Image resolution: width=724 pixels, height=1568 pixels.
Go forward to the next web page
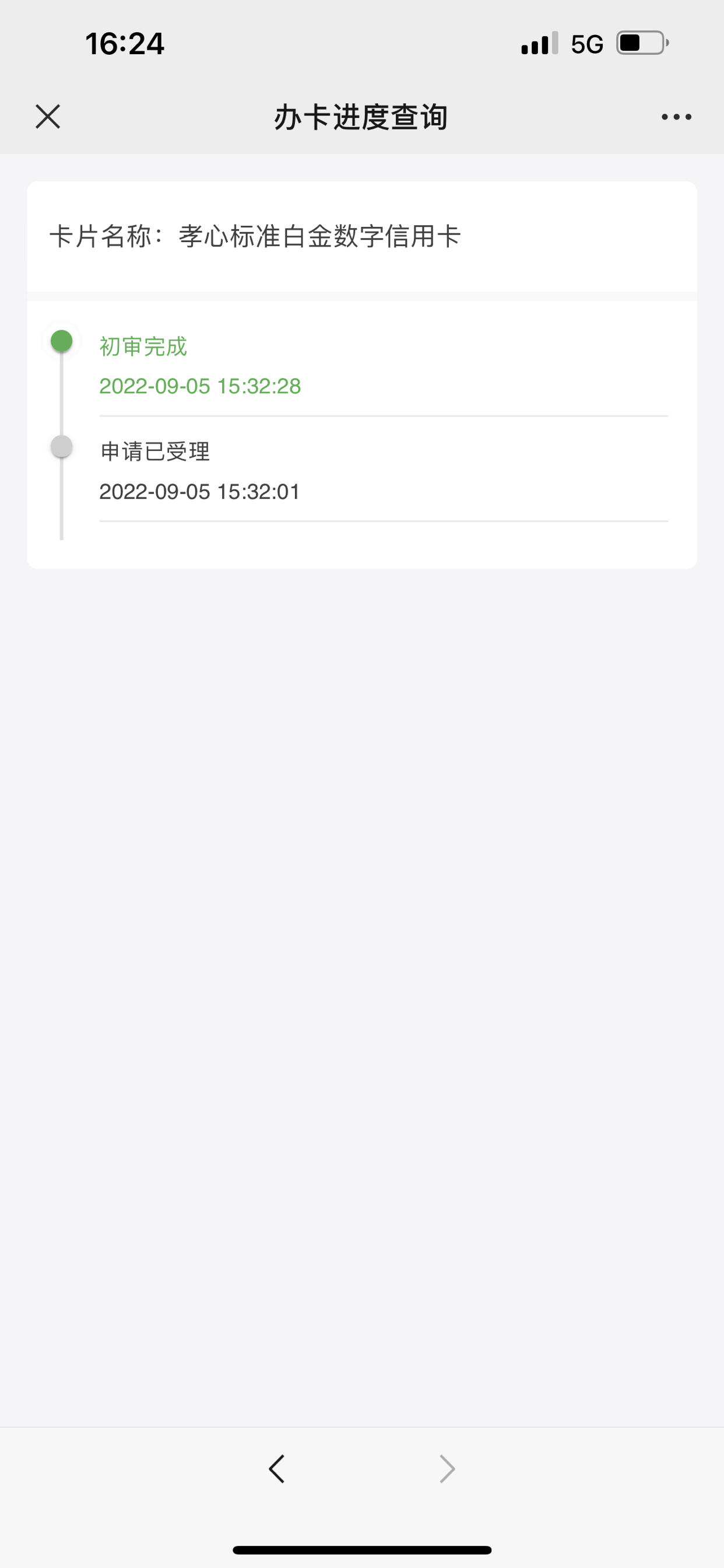click(x=447, y=1469)
